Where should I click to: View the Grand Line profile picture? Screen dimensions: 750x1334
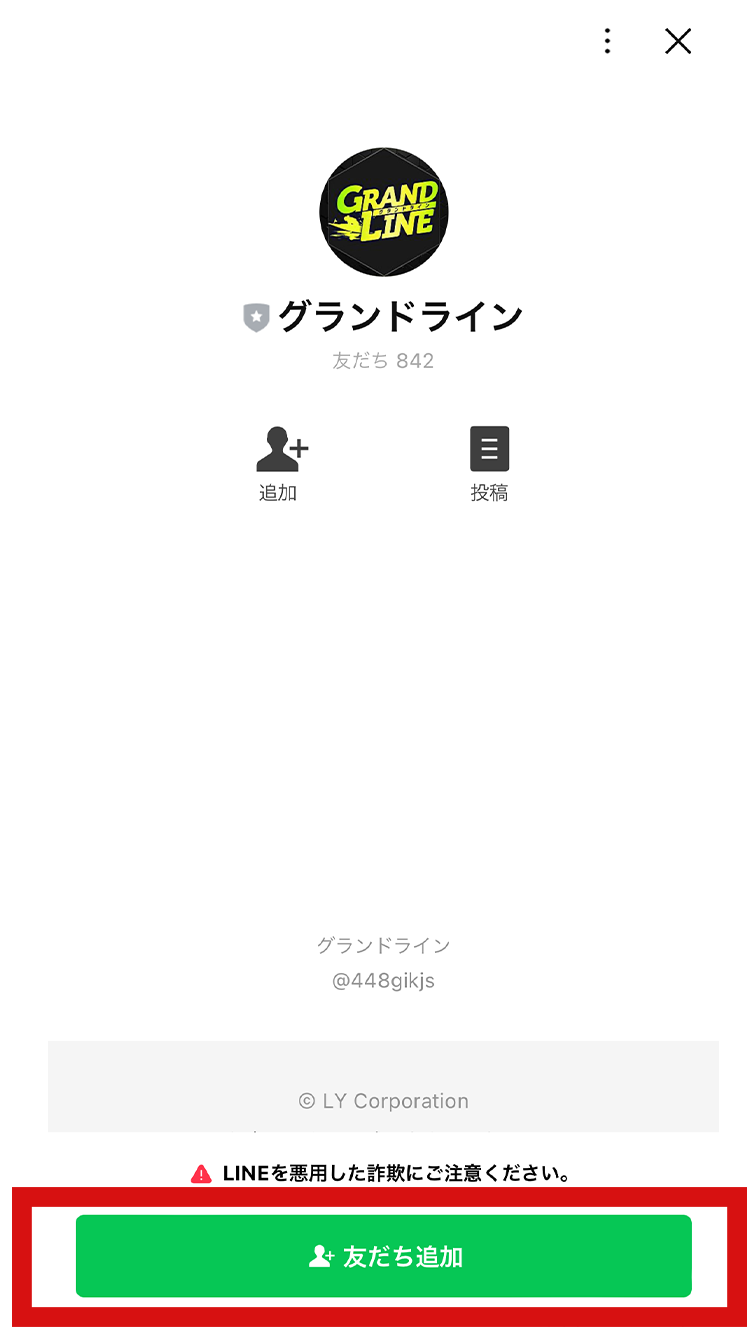point(384,212)
